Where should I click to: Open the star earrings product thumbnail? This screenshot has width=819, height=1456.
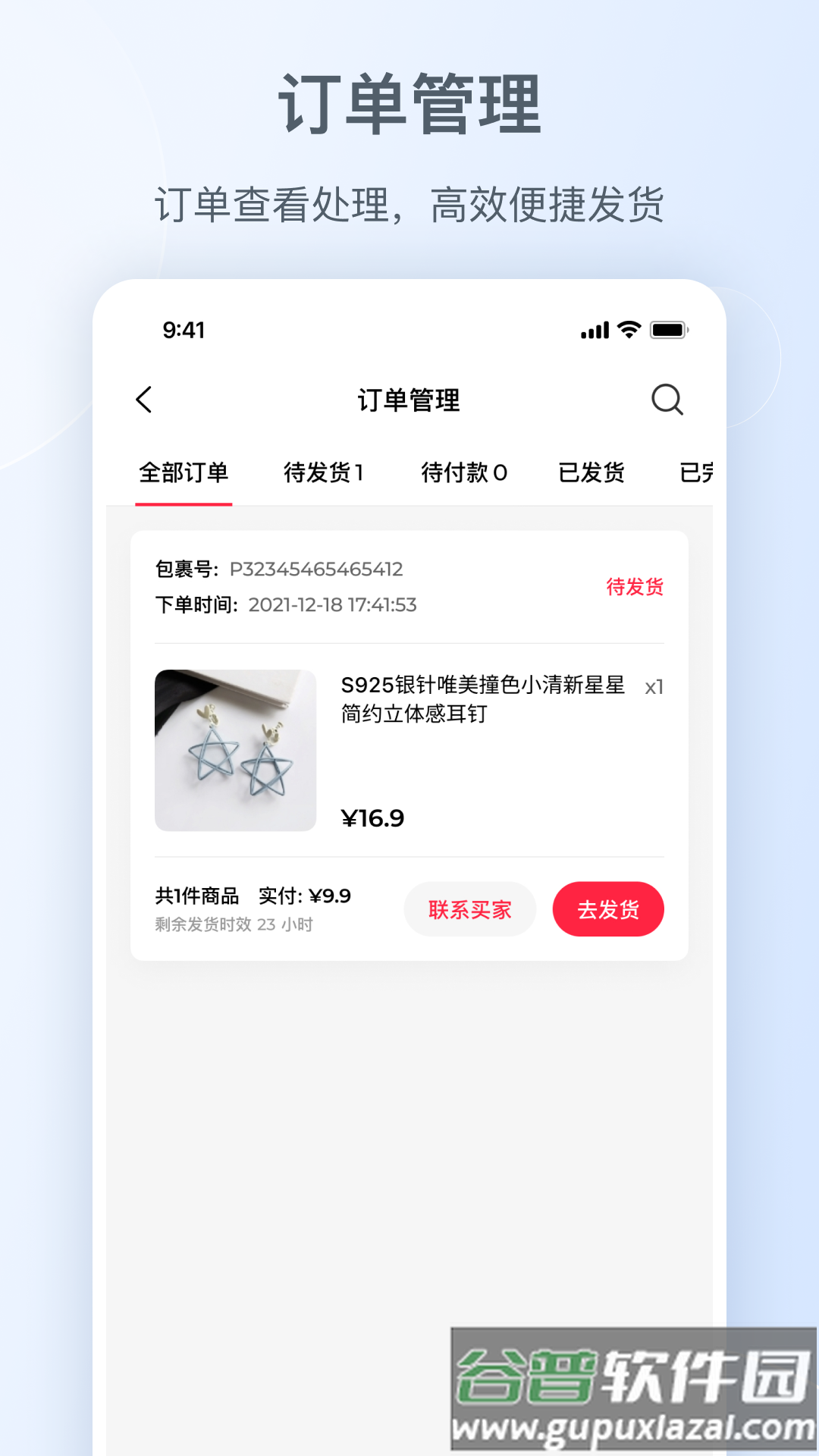pos(235,749)
